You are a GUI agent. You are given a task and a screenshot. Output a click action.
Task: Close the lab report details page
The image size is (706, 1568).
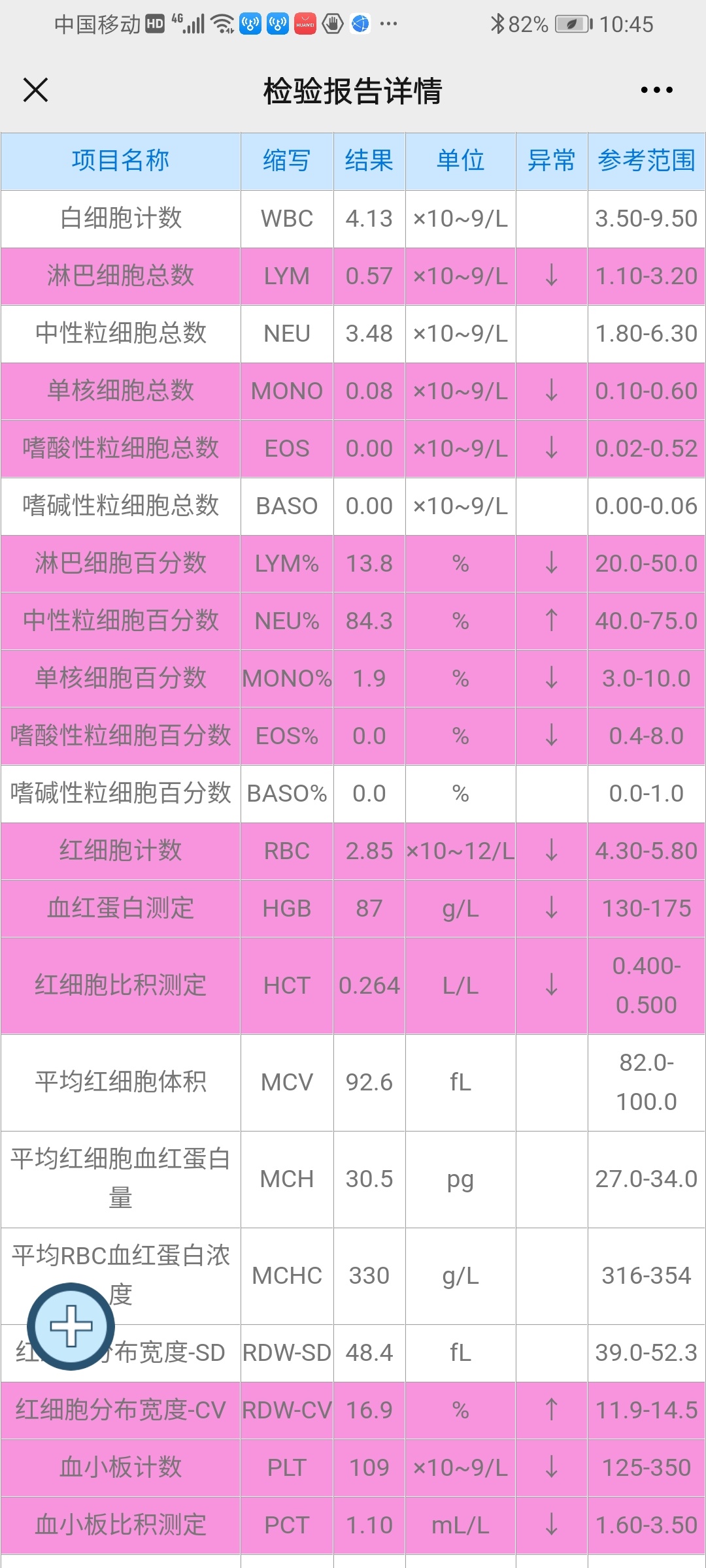(x=36, y=90)
